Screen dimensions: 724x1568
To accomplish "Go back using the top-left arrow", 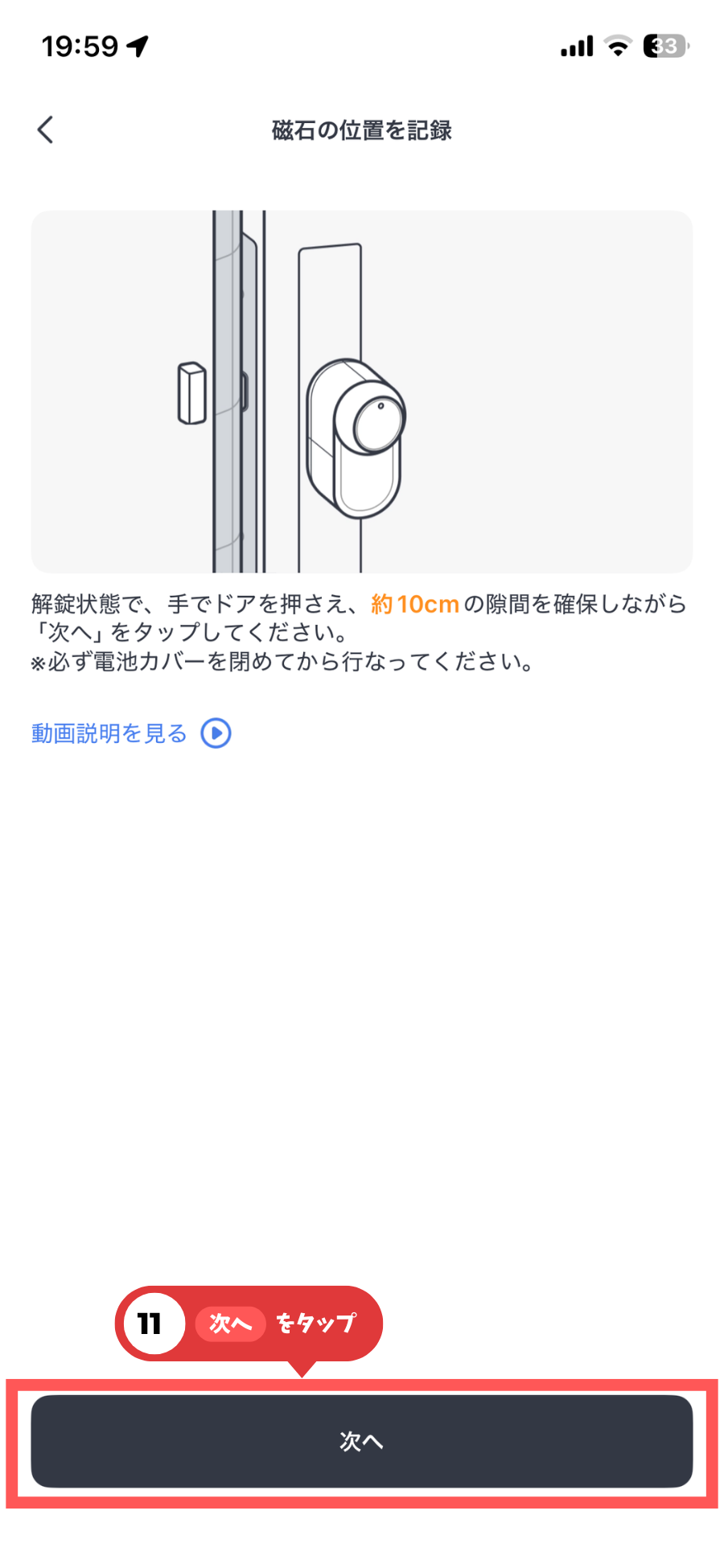I will click(x=46, y=129).
